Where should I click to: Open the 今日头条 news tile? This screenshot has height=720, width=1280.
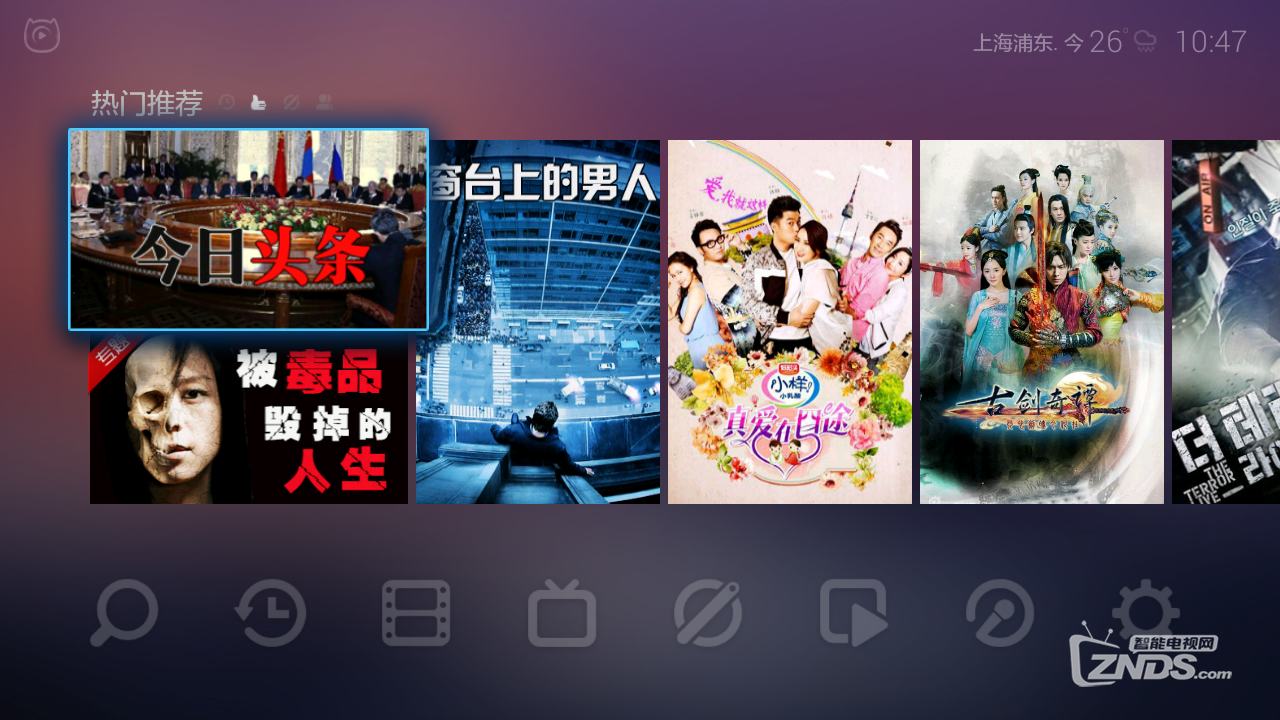248,229
